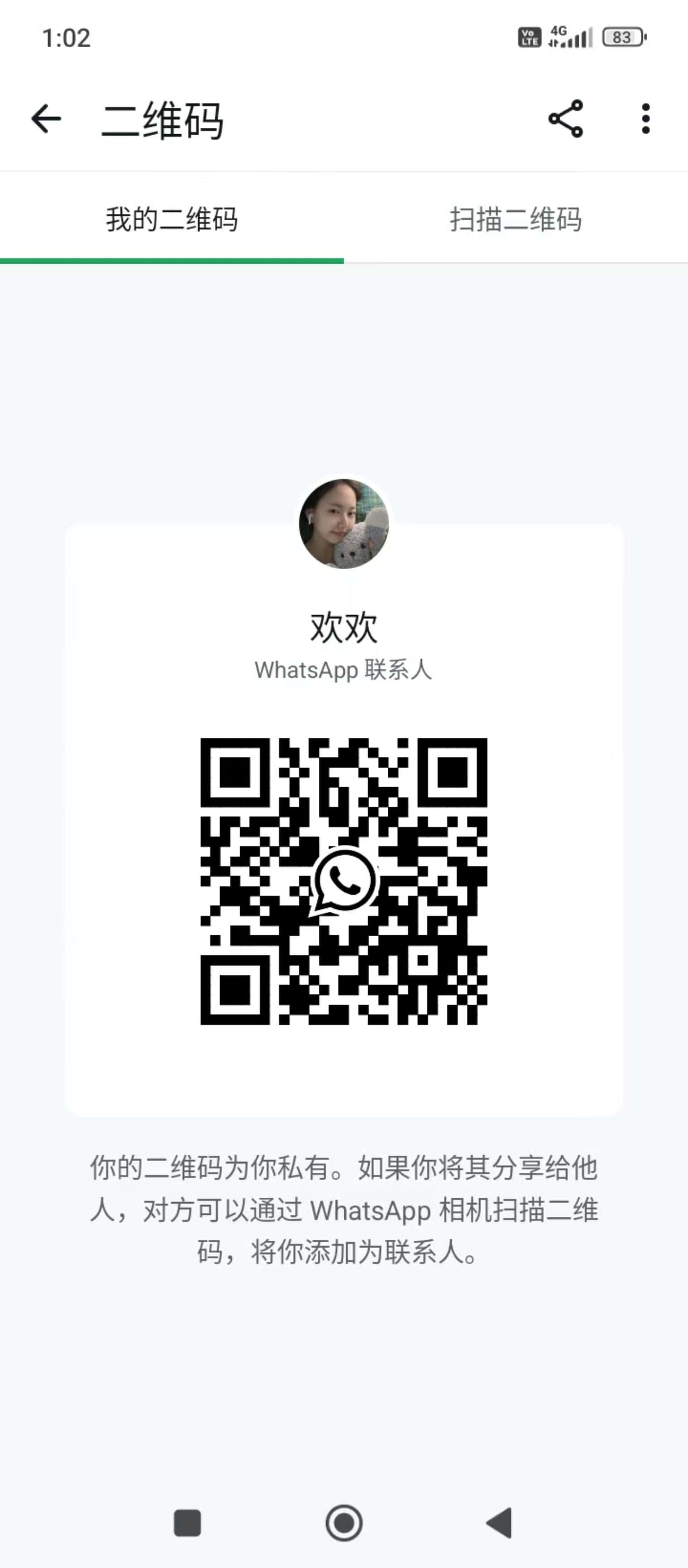This screenshot has width=688, height=1568.
Task: Share the QR code via share icon
Action: click(566, 119)
